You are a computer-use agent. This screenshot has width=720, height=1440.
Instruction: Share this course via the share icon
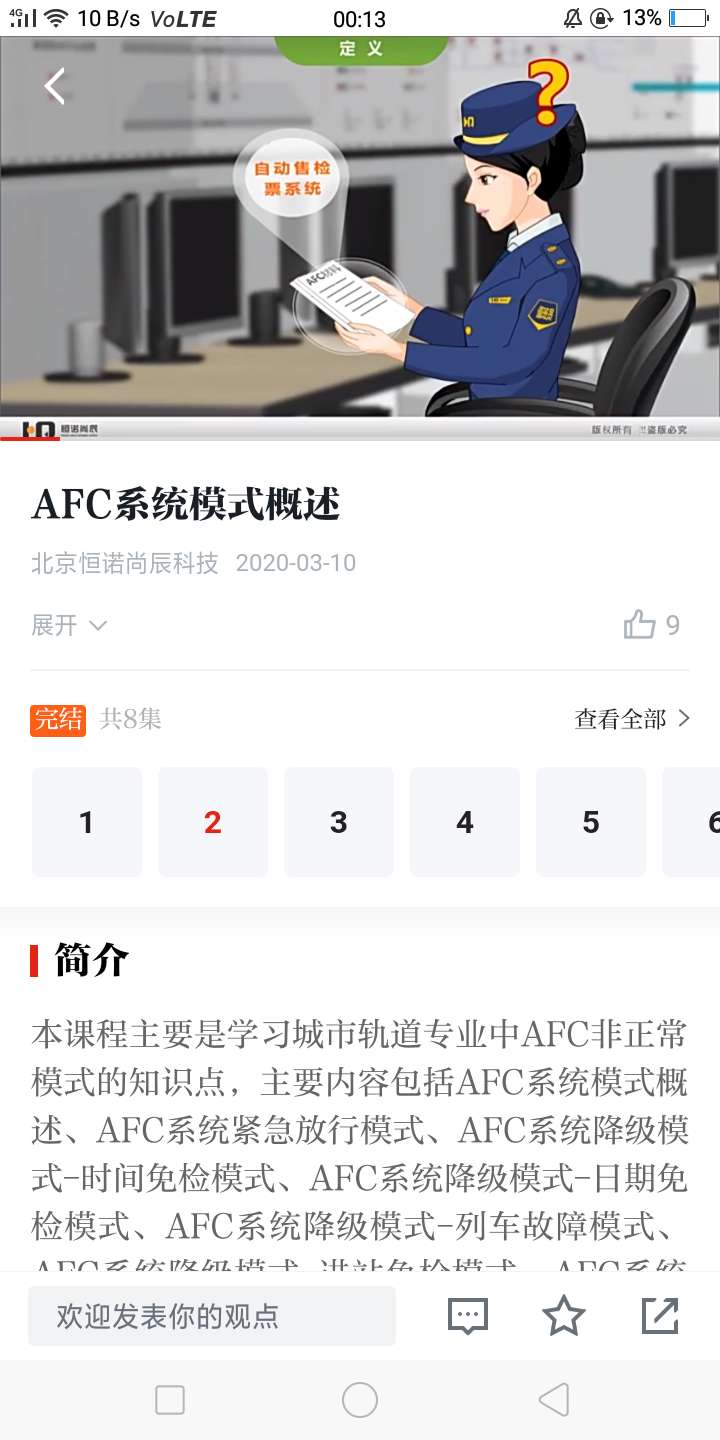[x=660, y=1316]
